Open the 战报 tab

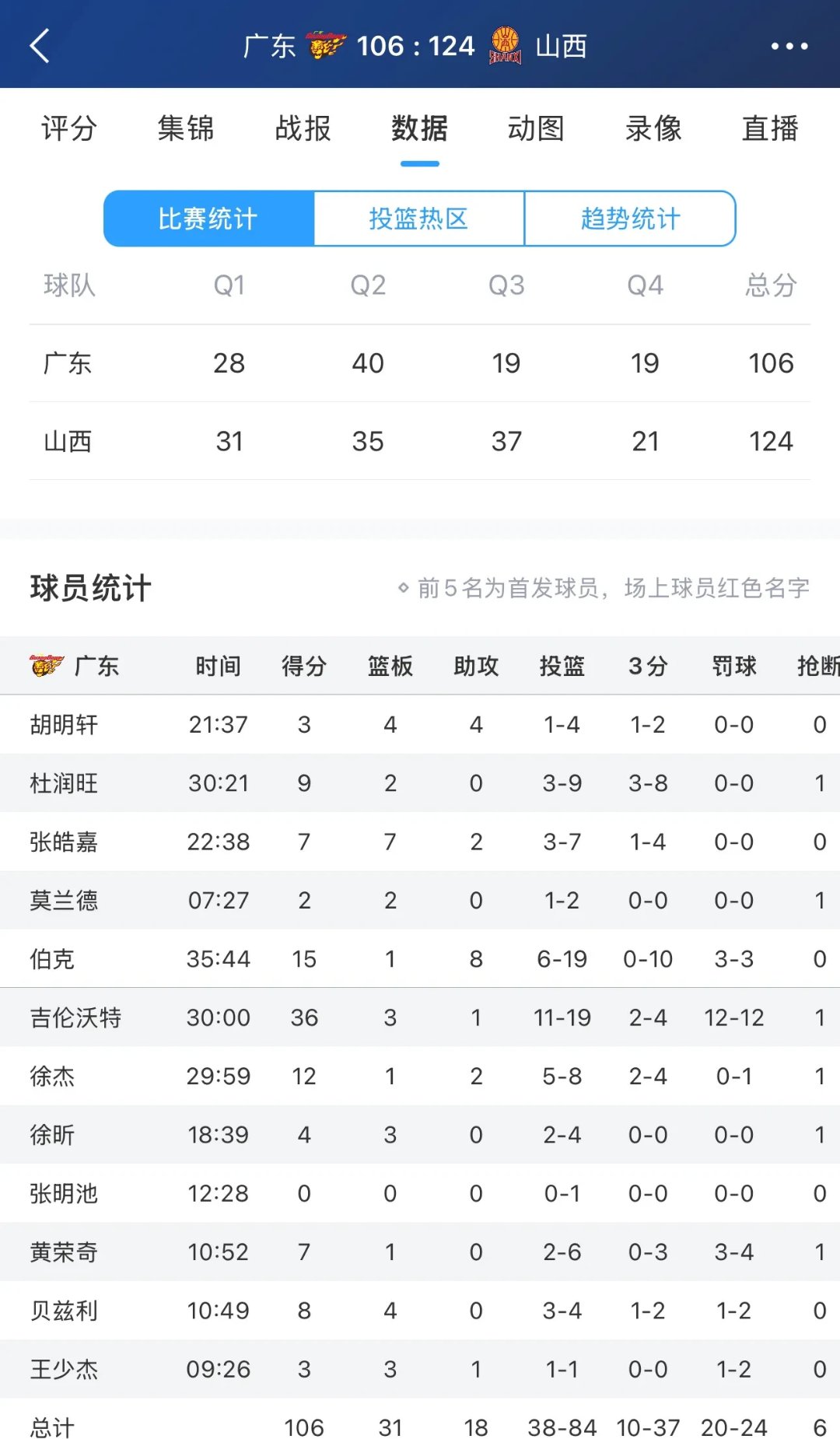tap(303, 130)
